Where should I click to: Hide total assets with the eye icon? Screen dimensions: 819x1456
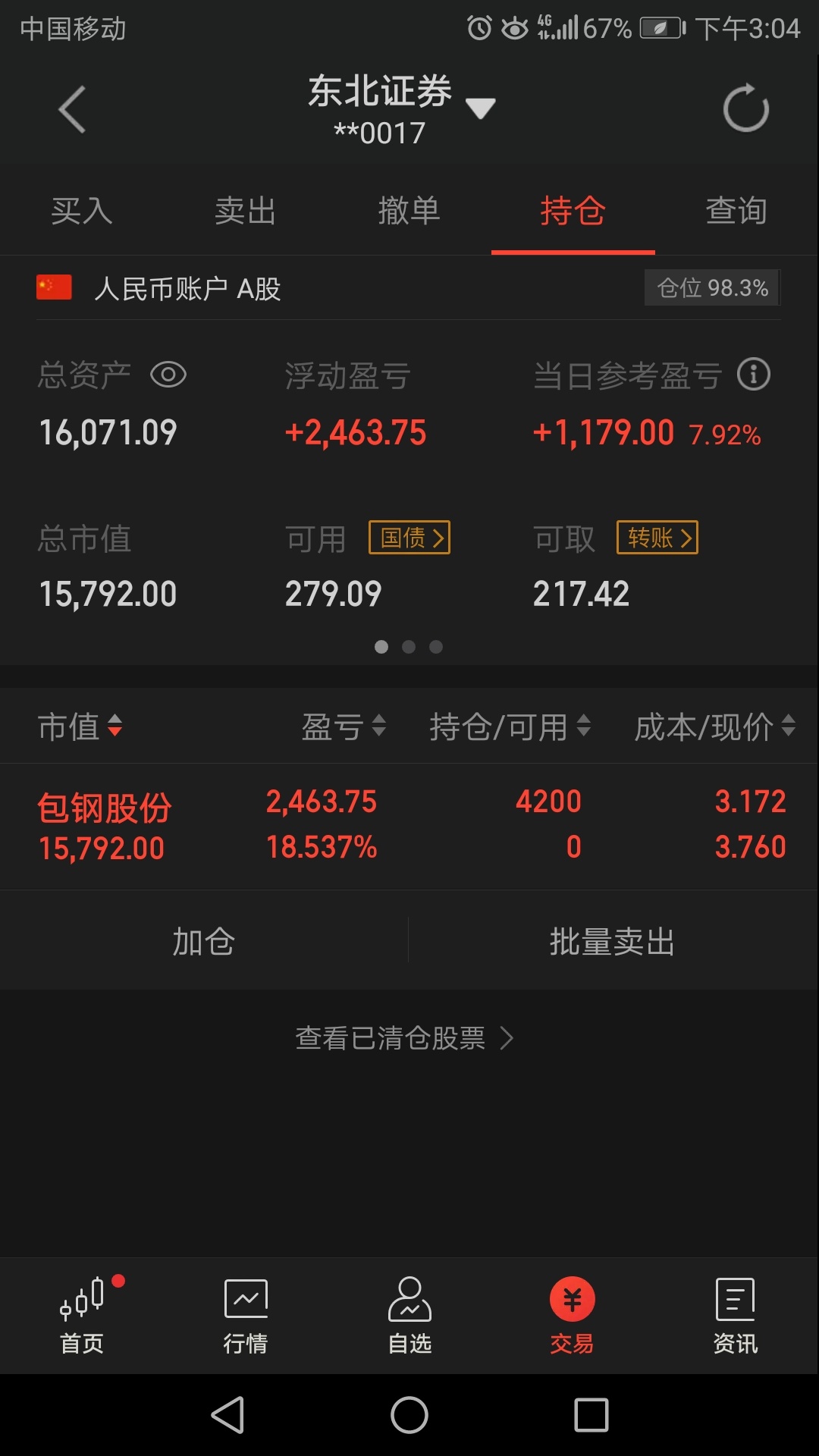[168, 375]
